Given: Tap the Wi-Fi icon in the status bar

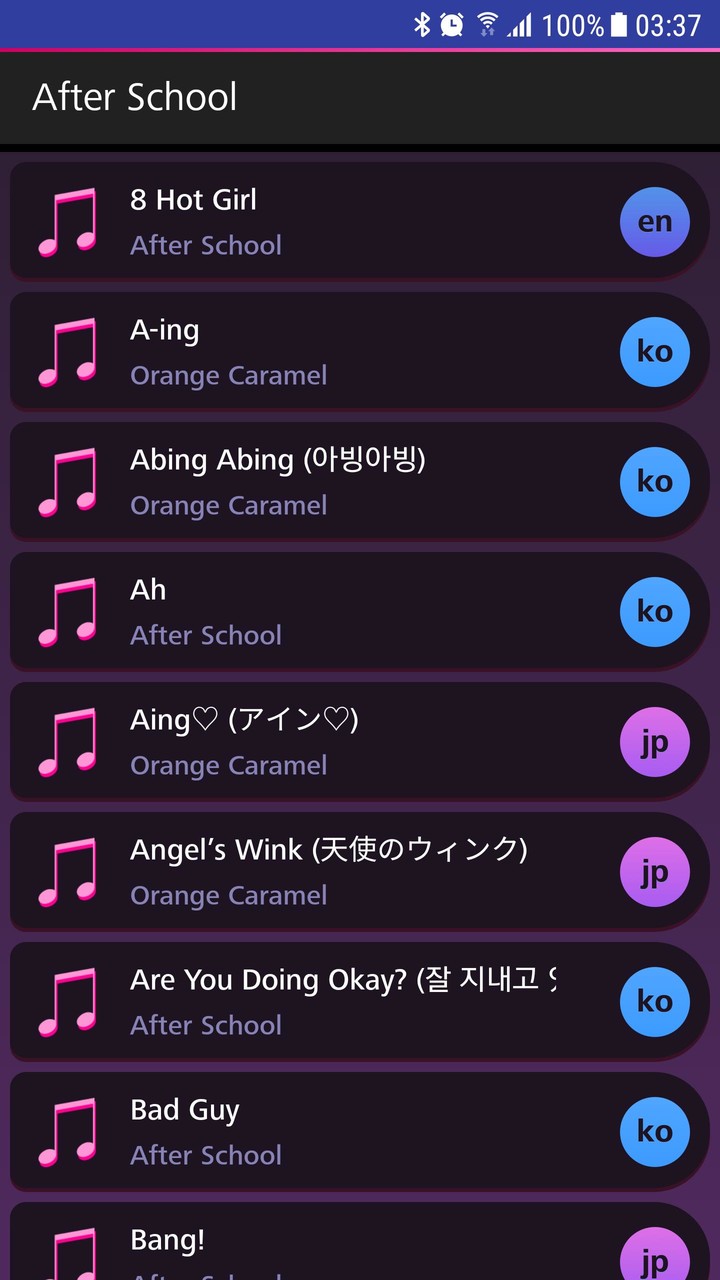Looking at the screenshot, I should click(485, 25).
